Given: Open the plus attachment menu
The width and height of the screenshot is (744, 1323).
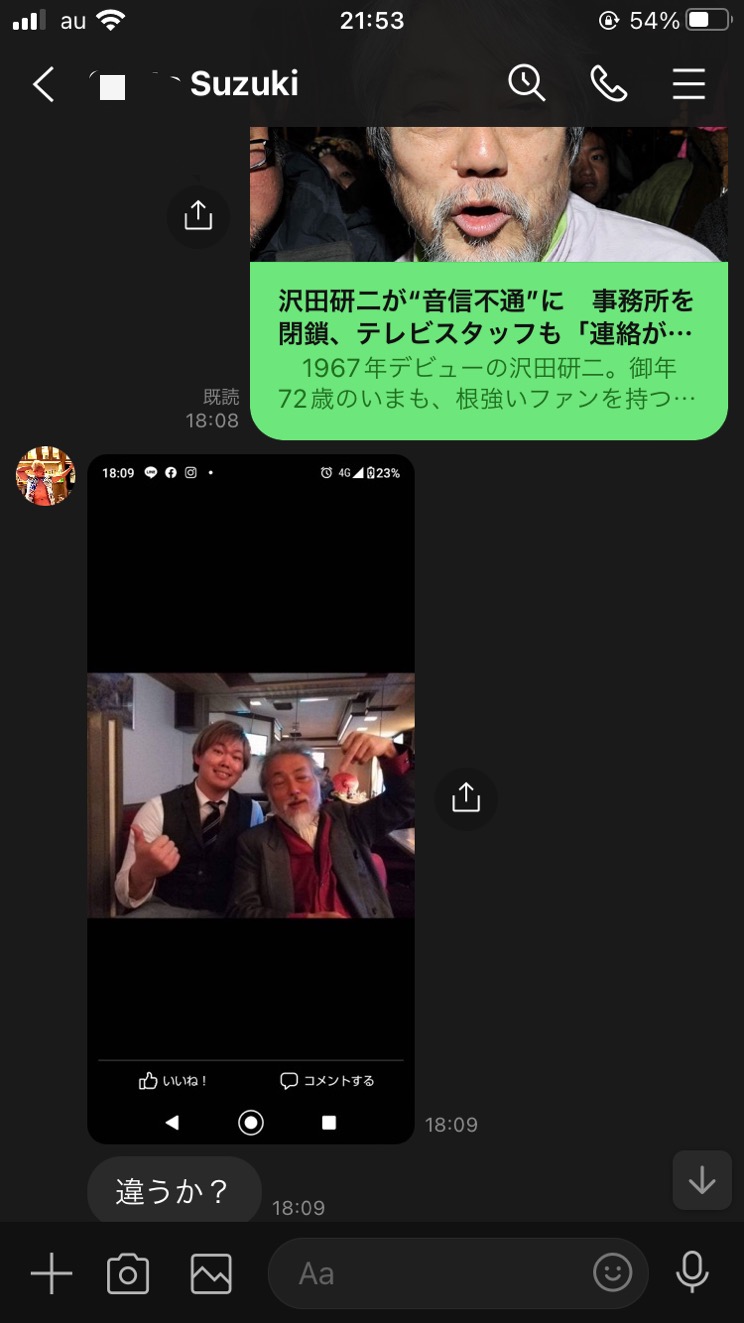Looking at the screenshot, I should (51, 1274).
